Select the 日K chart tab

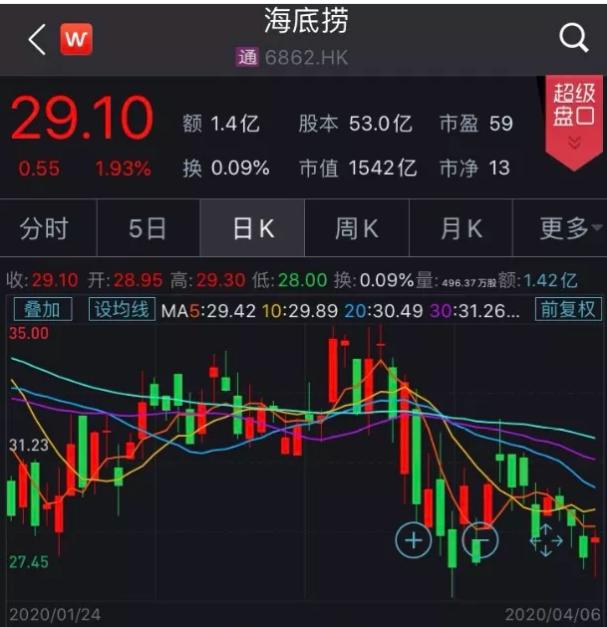(252, 228)
